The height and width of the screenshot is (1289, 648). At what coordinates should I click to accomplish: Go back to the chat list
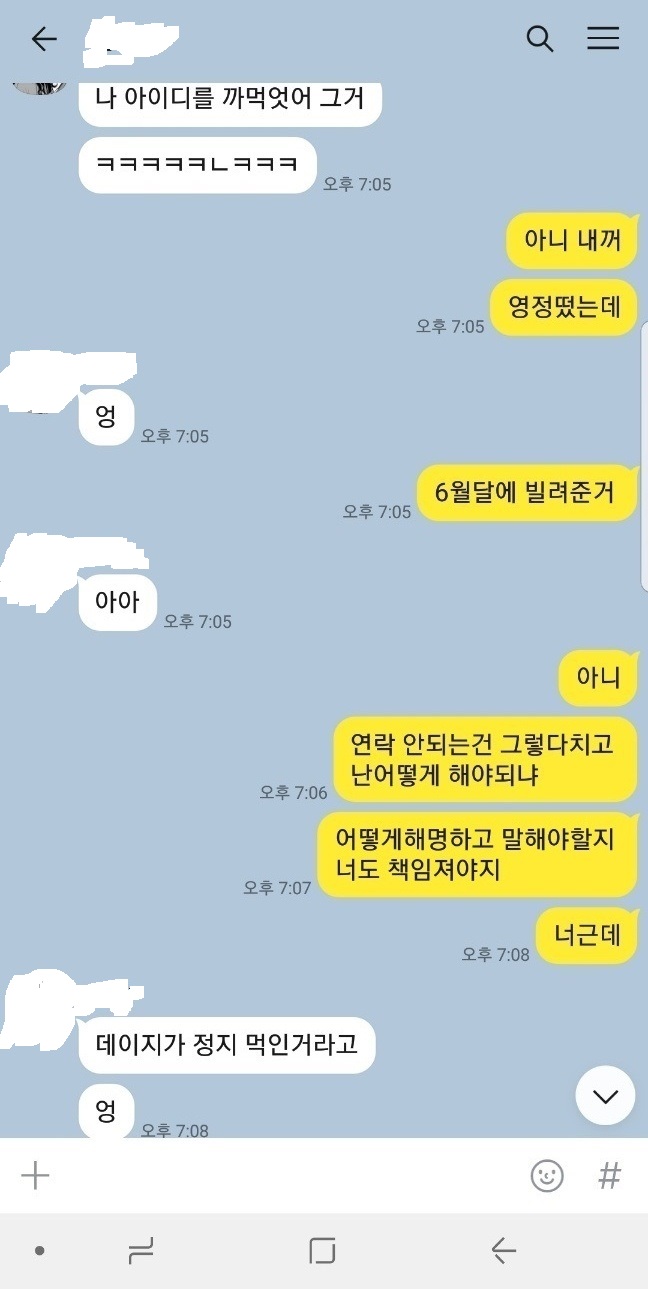click(x=43, y=39)
